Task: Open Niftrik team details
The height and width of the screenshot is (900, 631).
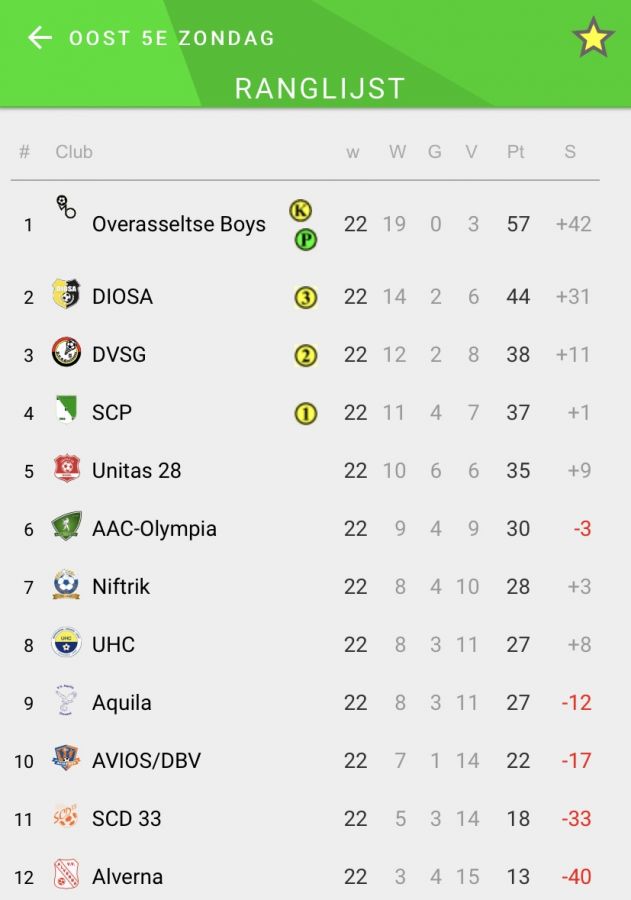Action: click(x=120, y=586)
